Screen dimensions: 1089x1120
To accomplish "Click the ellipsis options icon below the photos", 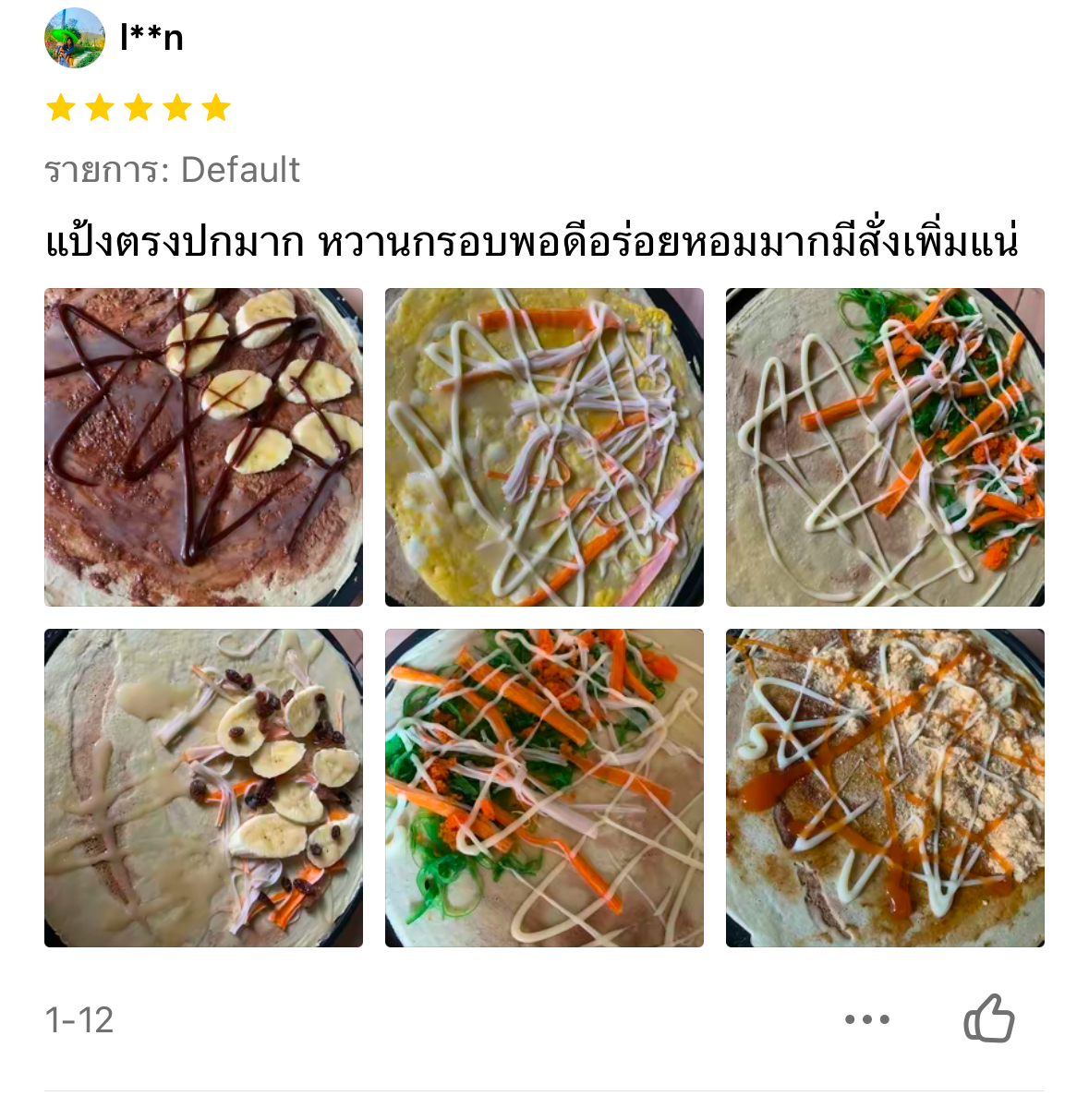I will [865, 1019].
